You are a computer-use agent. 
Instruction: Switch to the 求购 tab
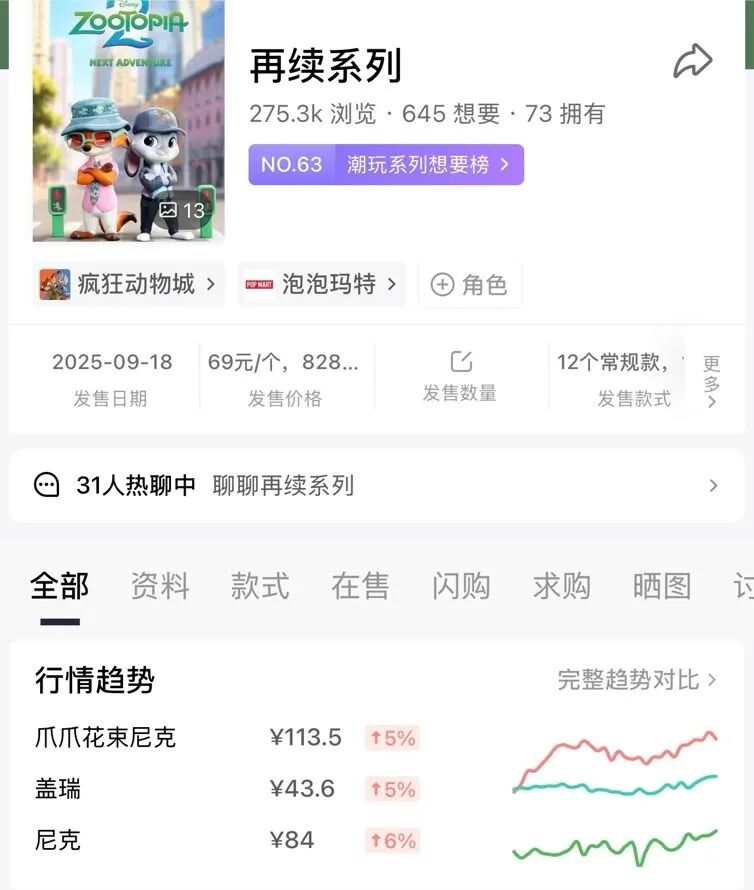pos(560,587)
